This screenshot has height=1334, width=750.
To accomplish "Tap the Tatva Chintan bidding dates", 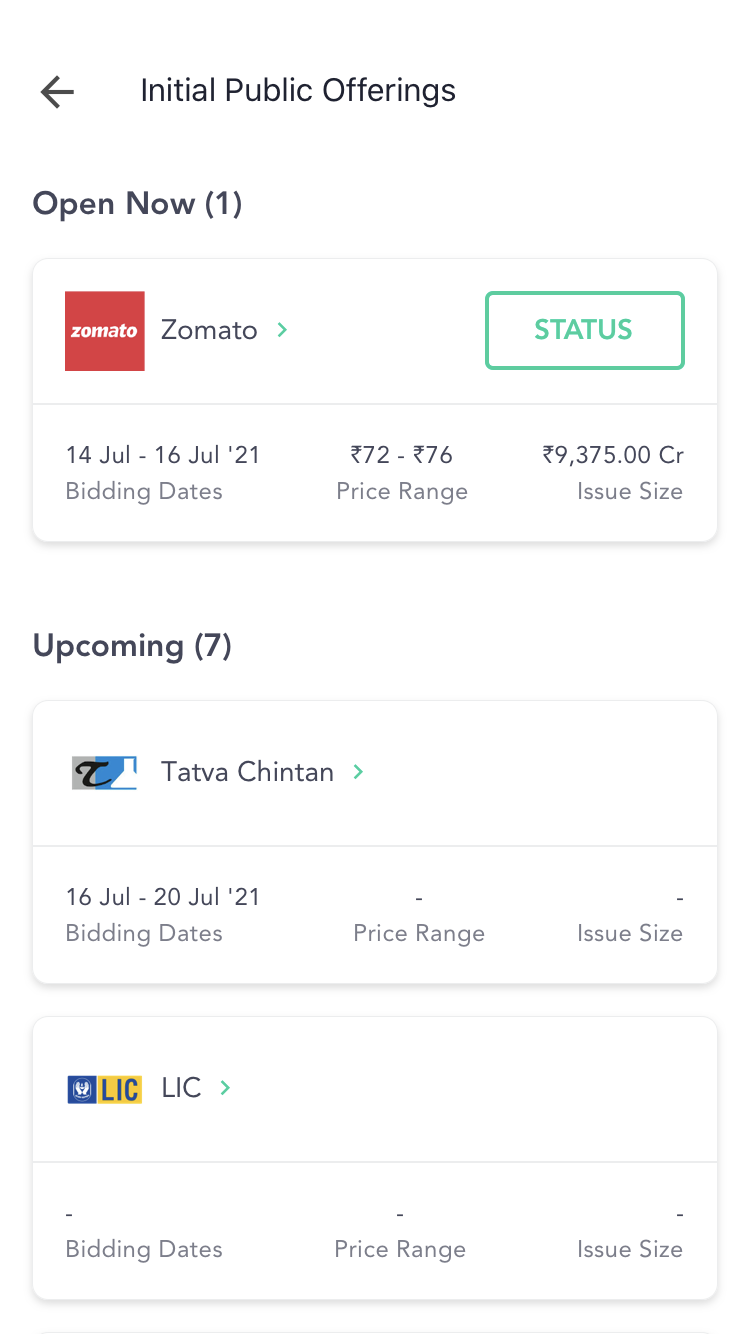I will [x=162, y=897].
